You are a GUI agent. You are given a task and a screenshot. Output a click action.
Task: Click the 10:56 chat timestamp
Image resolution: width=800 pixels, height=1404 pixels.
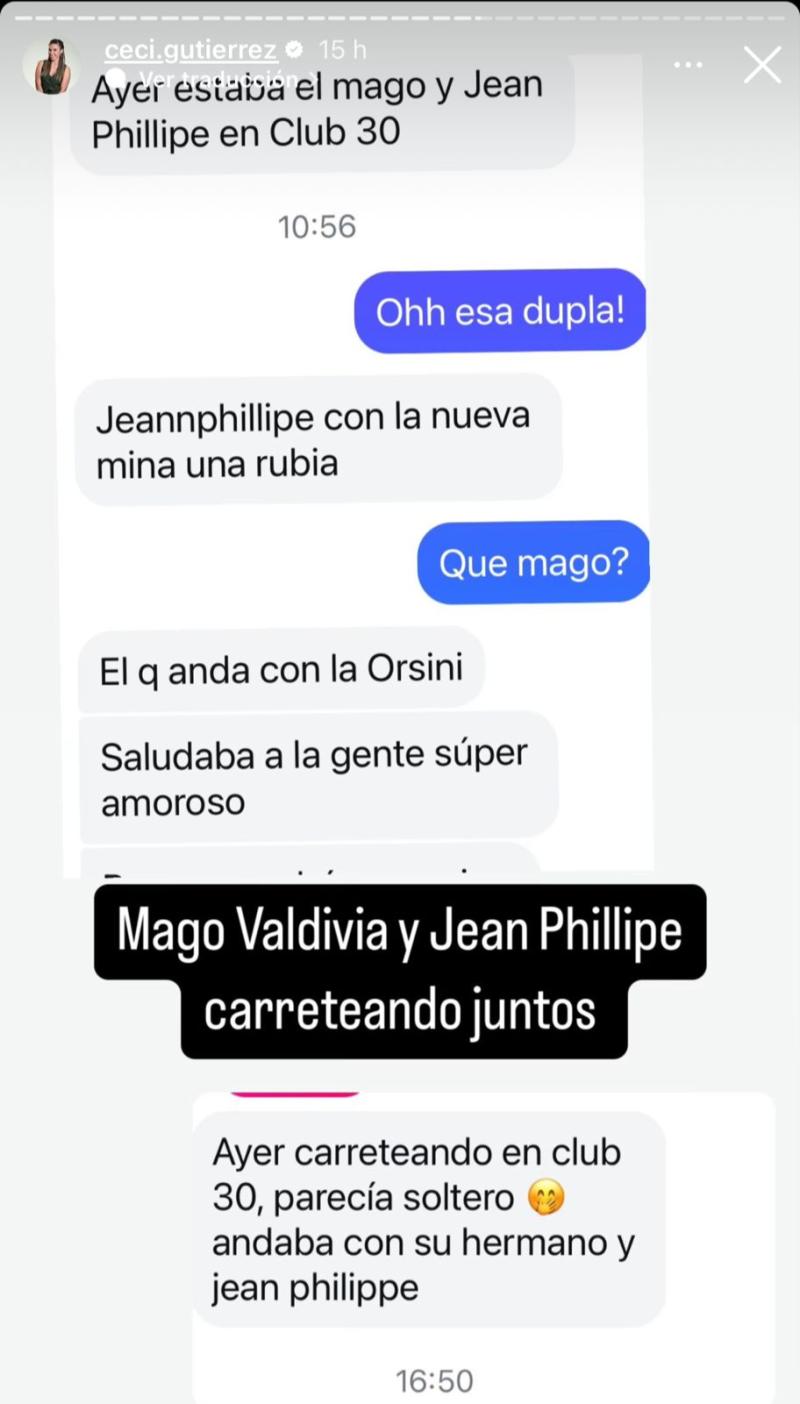[x=317, y=226]
